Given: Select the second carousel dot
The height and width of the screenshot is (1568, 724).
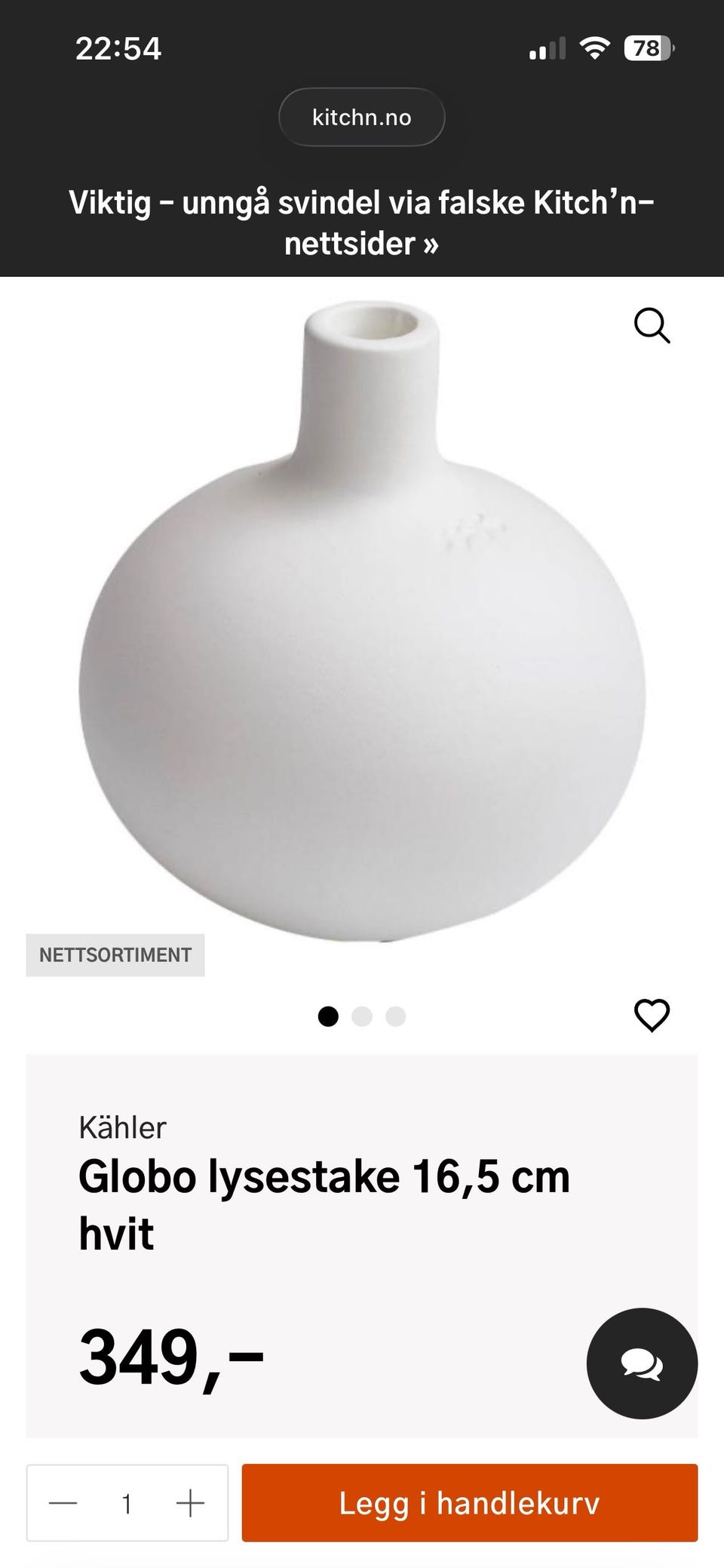Looking at the screenshot, I should click(361, 1016).
